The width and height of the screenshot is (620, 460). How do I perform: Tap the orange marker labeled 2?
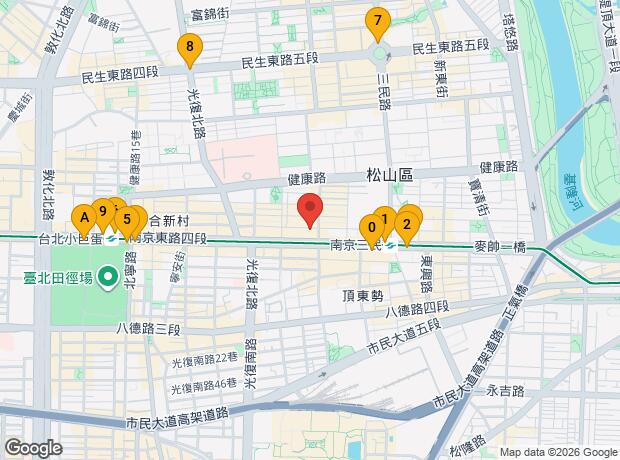pos(406,225)
